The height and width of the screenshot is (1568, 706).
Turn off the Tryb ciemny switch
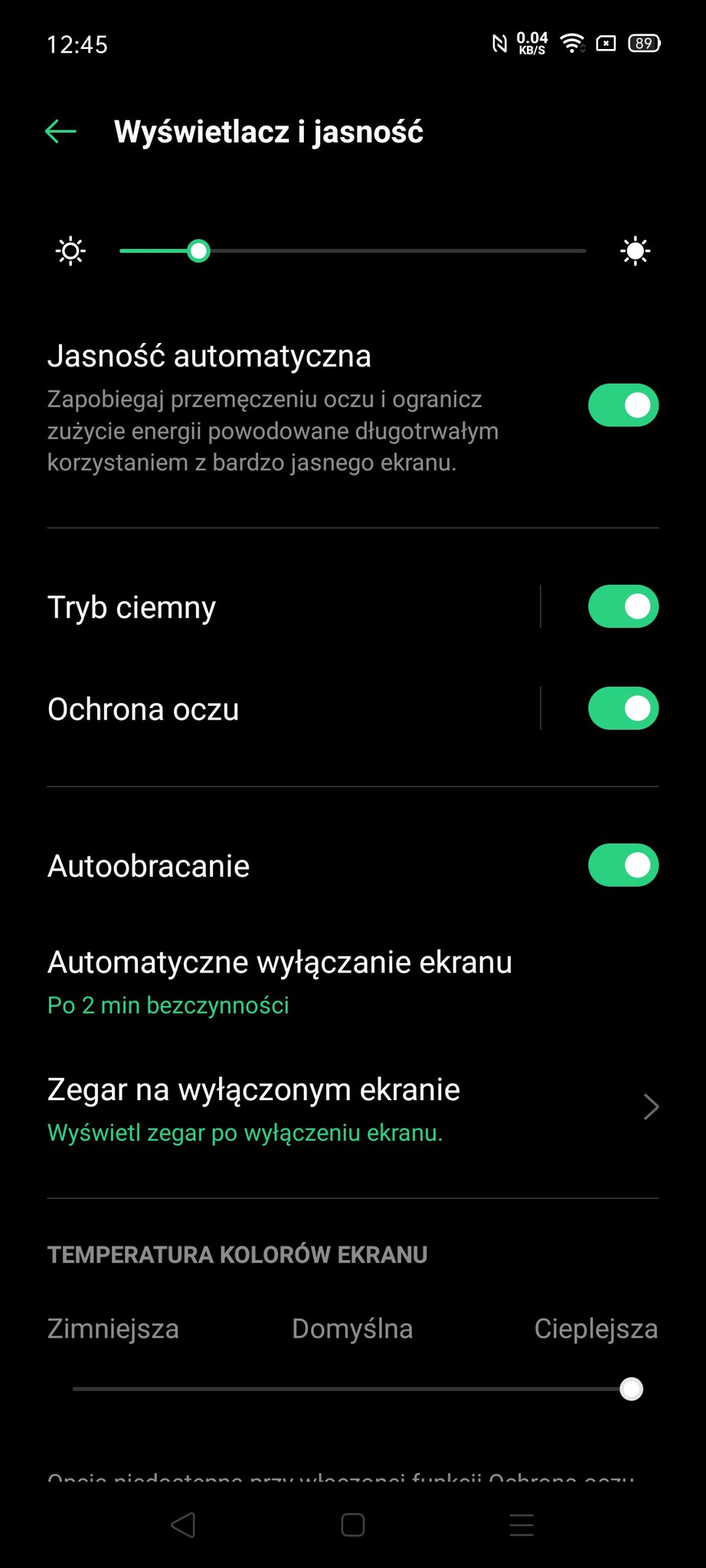pyautogui.click(x=623, y=606)
